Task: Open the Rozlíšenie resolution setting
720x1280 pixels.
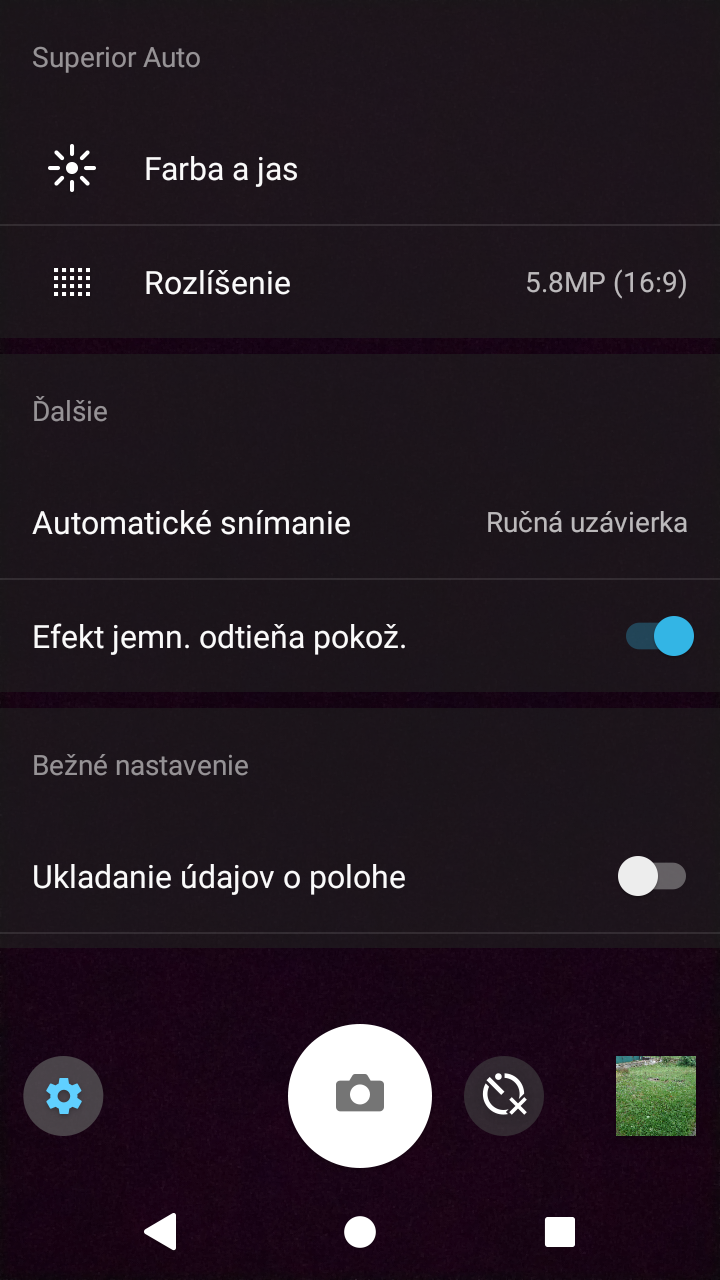Action: click(x=360, y=283)
